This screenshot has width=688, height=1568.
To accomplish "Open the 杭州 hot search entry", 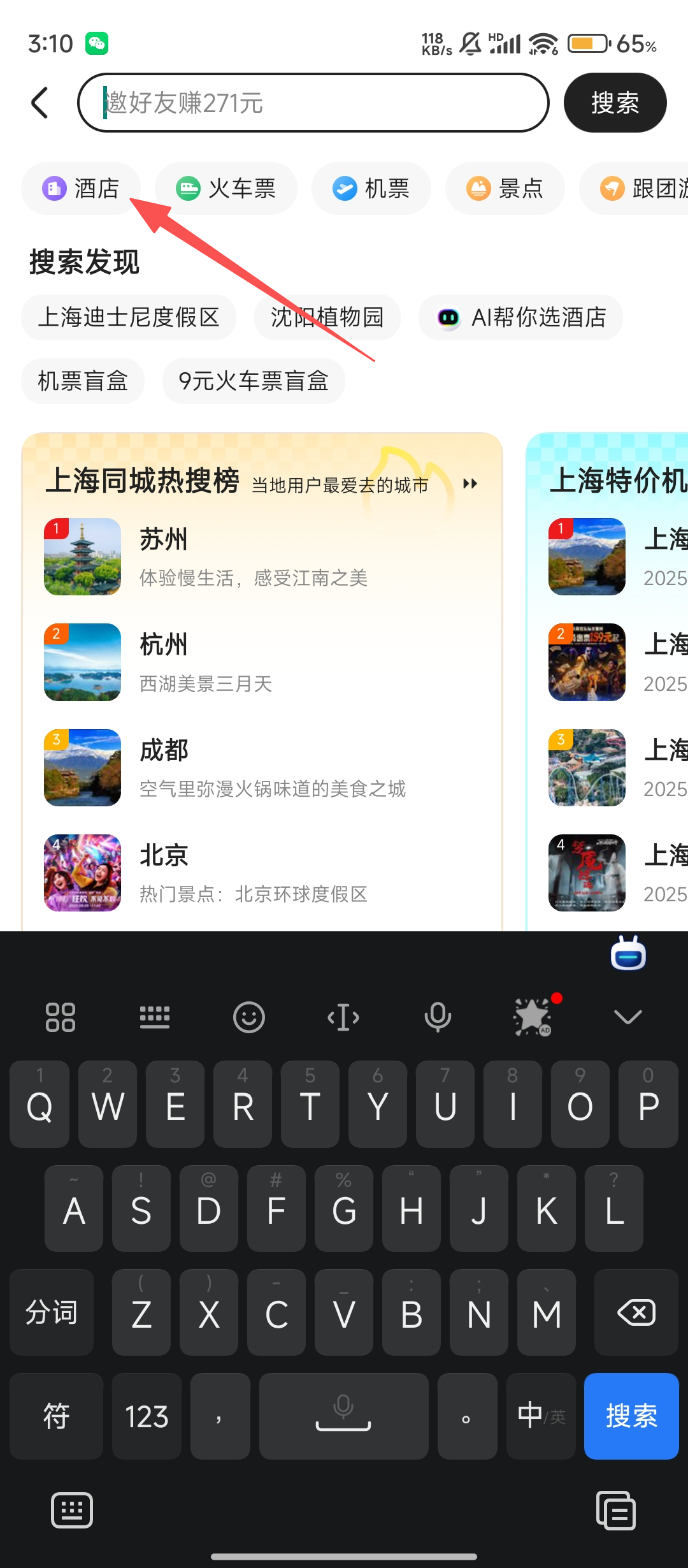I will [x=255, y=662].
